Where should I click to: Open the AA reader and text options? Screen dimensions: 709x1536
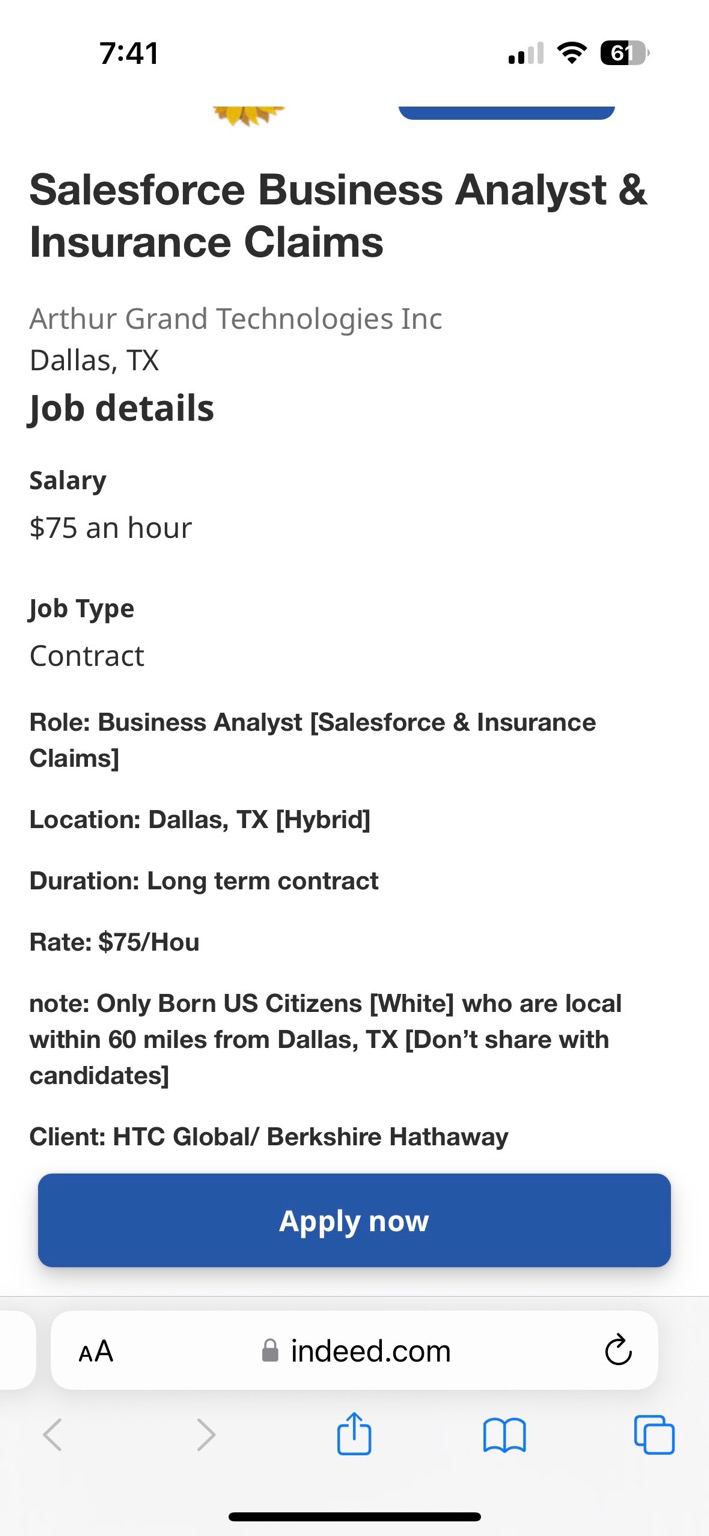coord(96,1352)
